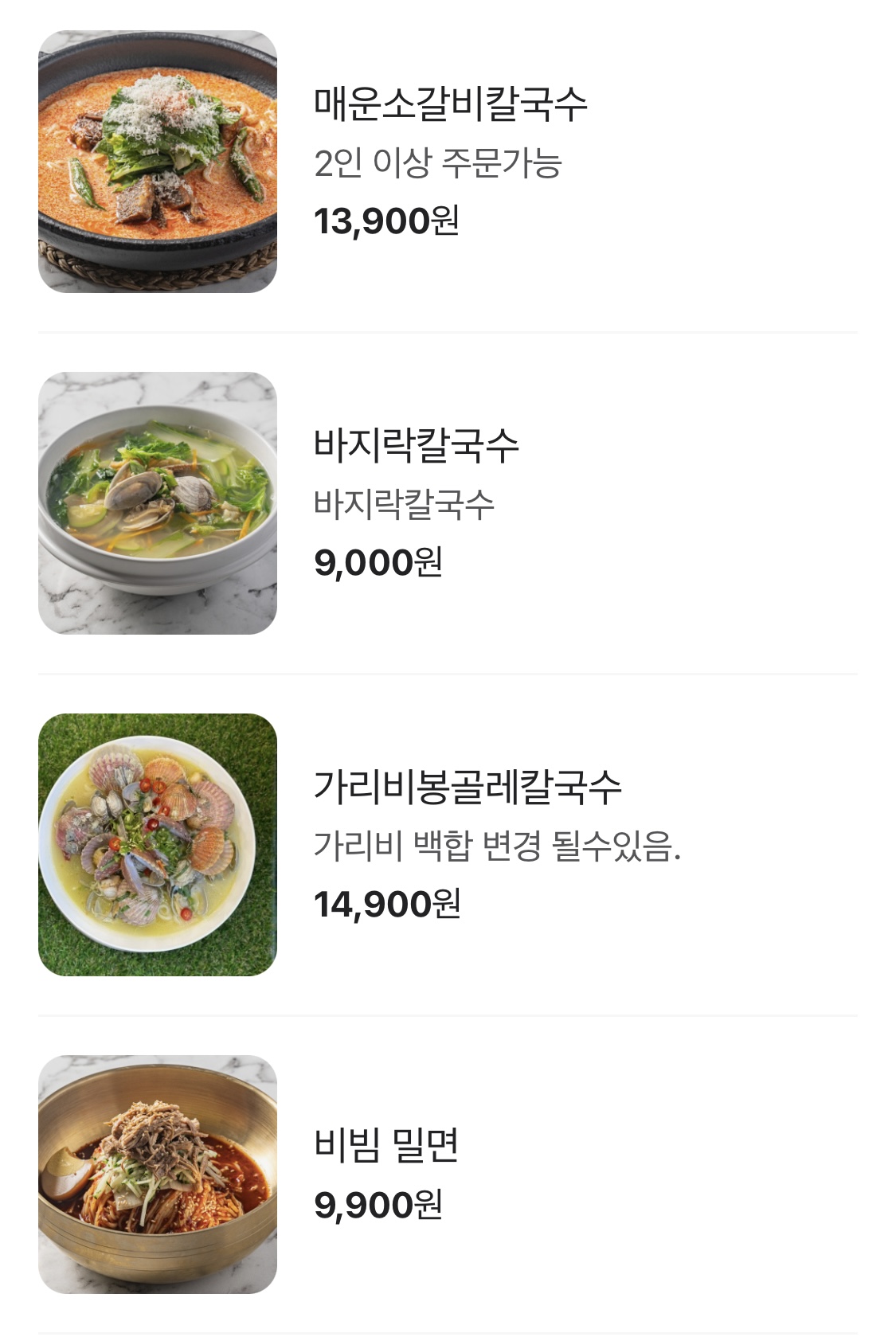
Task: View the 가리비봉골레칼국수 menu item
Action: (x=467, y=788)
